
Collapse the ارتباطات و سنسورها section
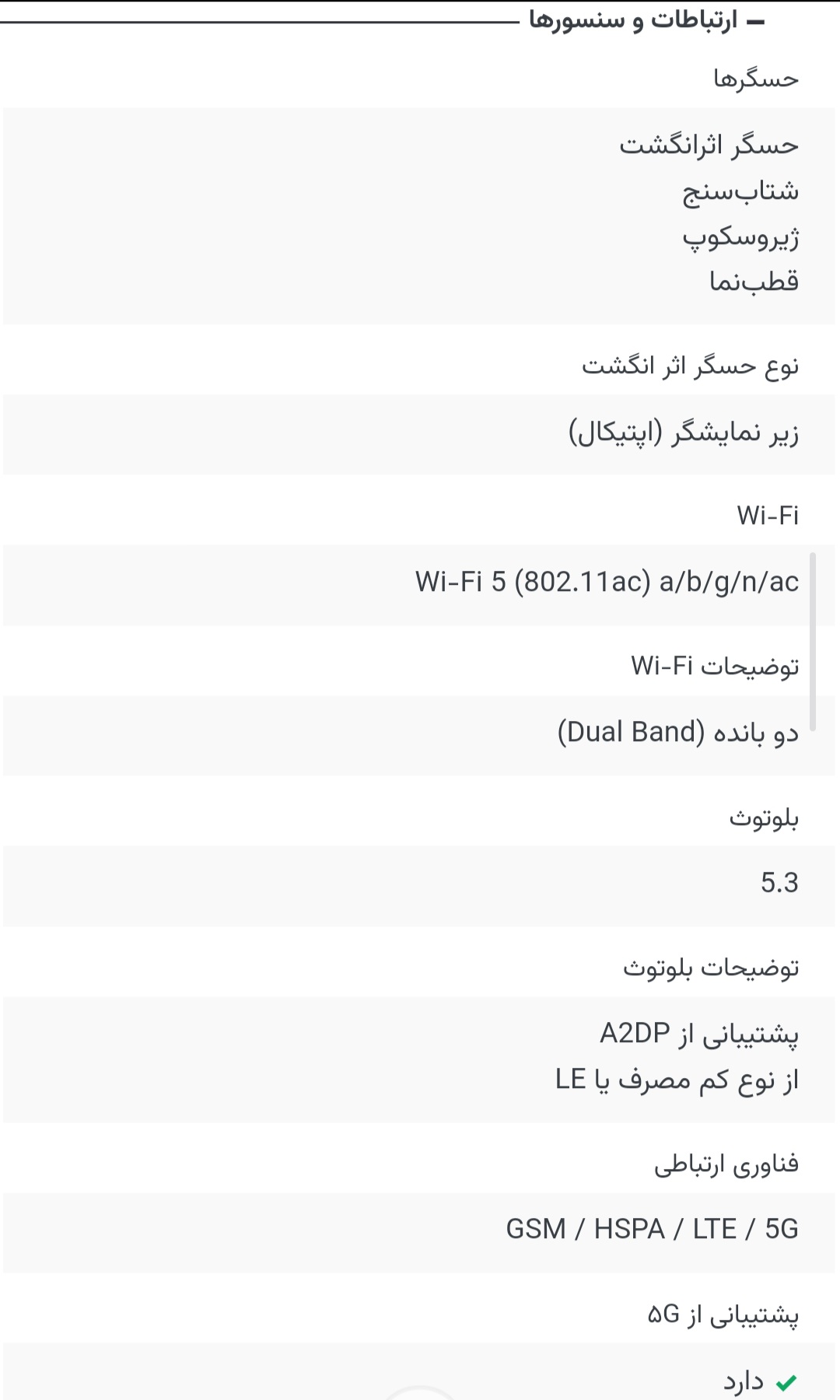754,22
